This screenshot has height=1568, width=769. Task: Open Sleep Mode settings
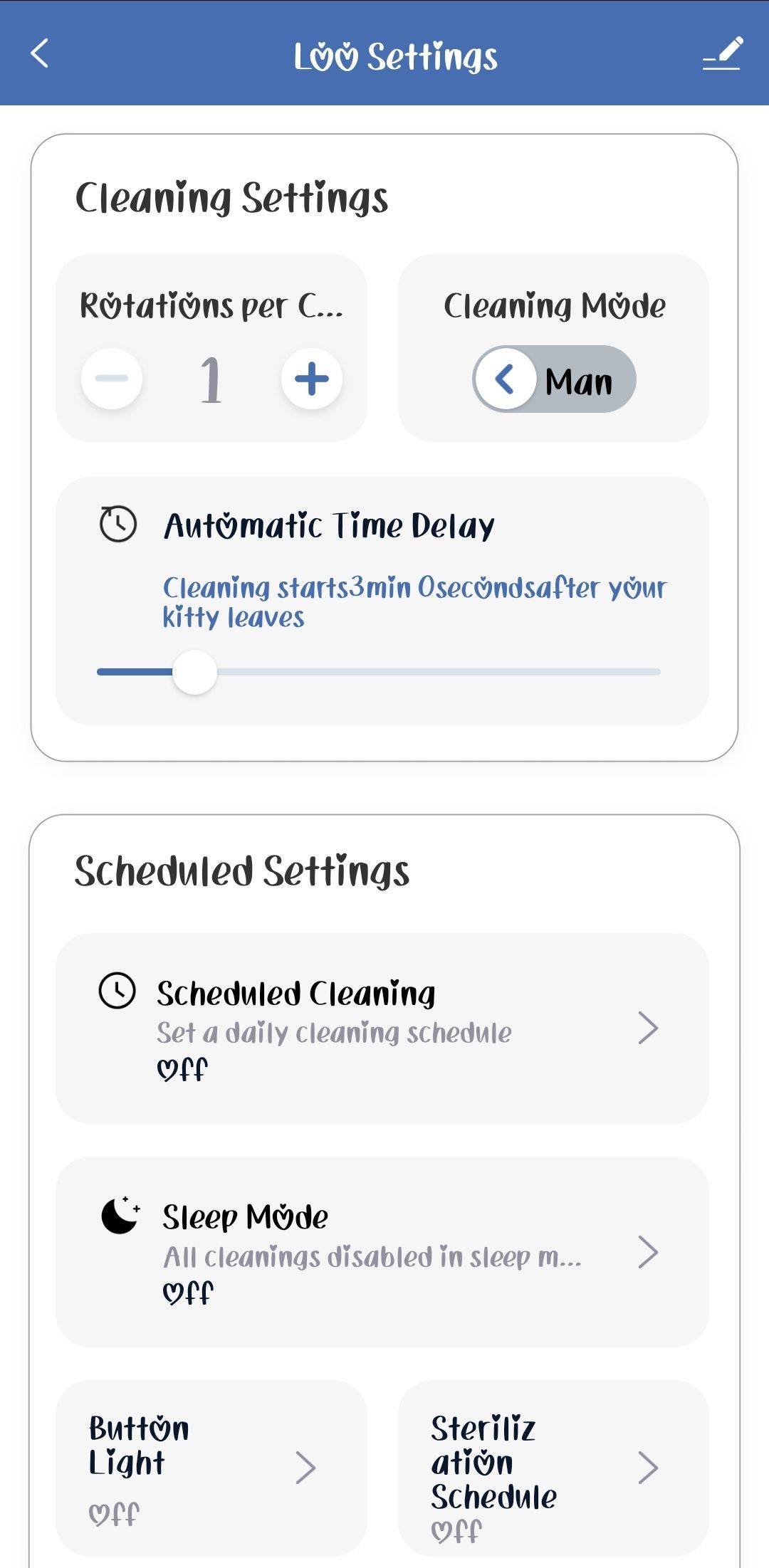382,1251
